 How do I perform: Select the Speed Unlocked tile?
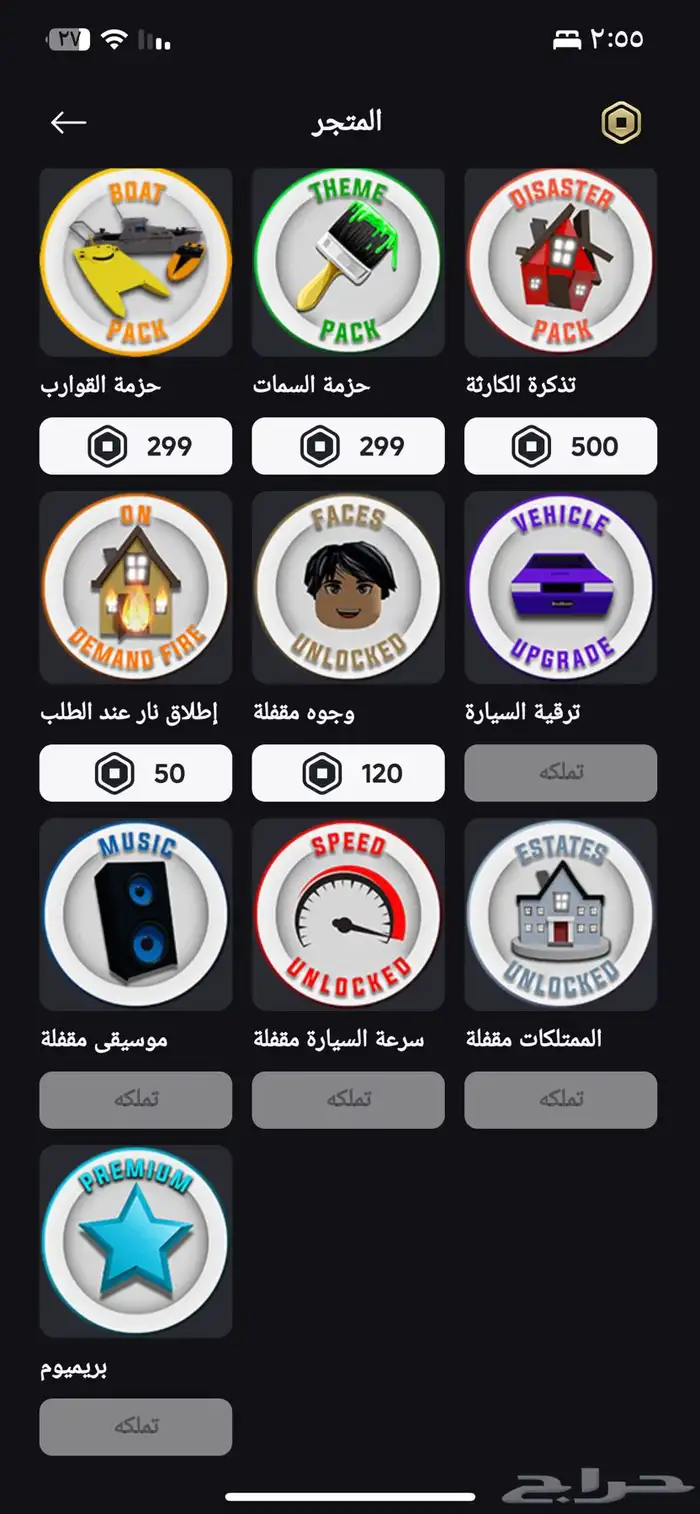click(x=348, y=914)
